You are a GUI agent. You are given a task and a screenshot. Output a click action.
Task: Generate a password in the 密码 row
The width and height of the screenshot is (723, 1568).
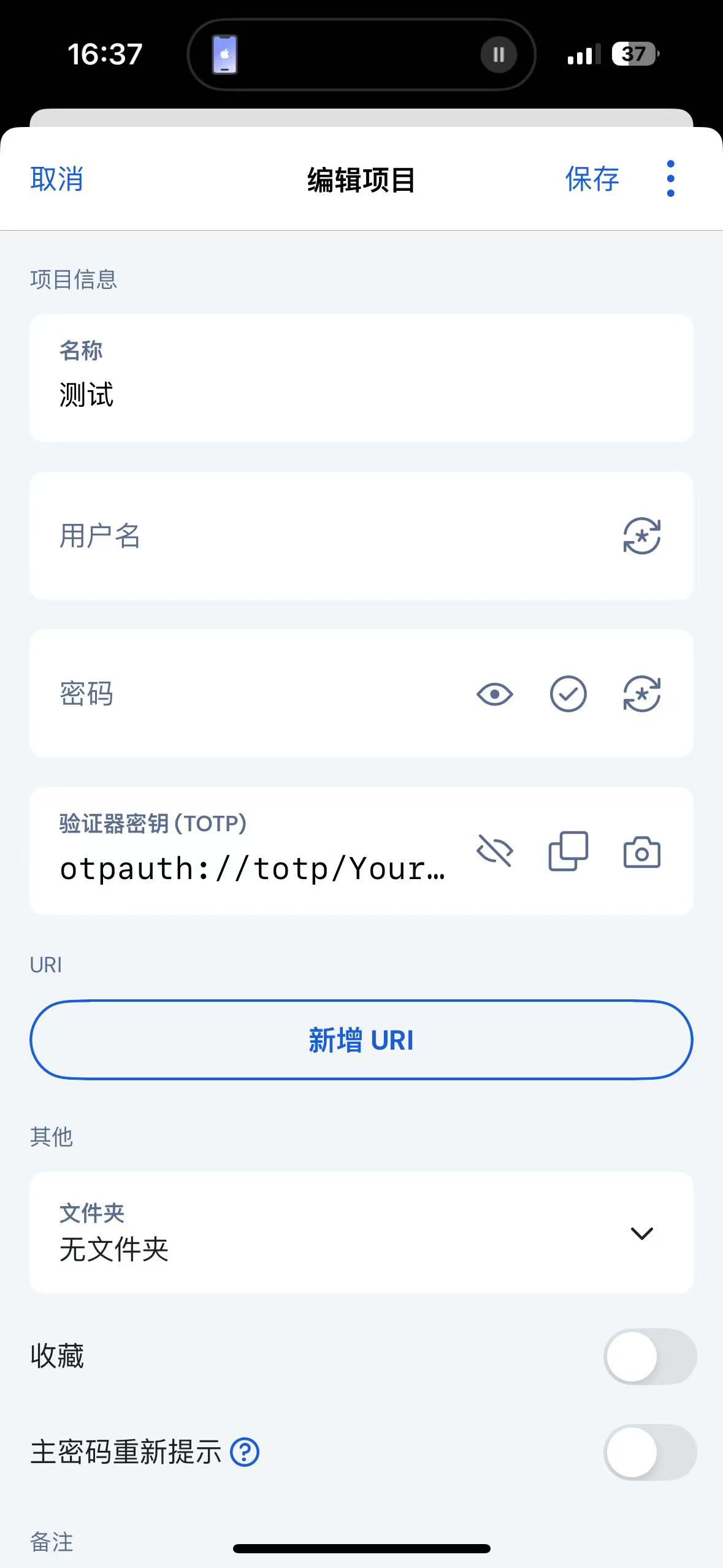(641, 694)
